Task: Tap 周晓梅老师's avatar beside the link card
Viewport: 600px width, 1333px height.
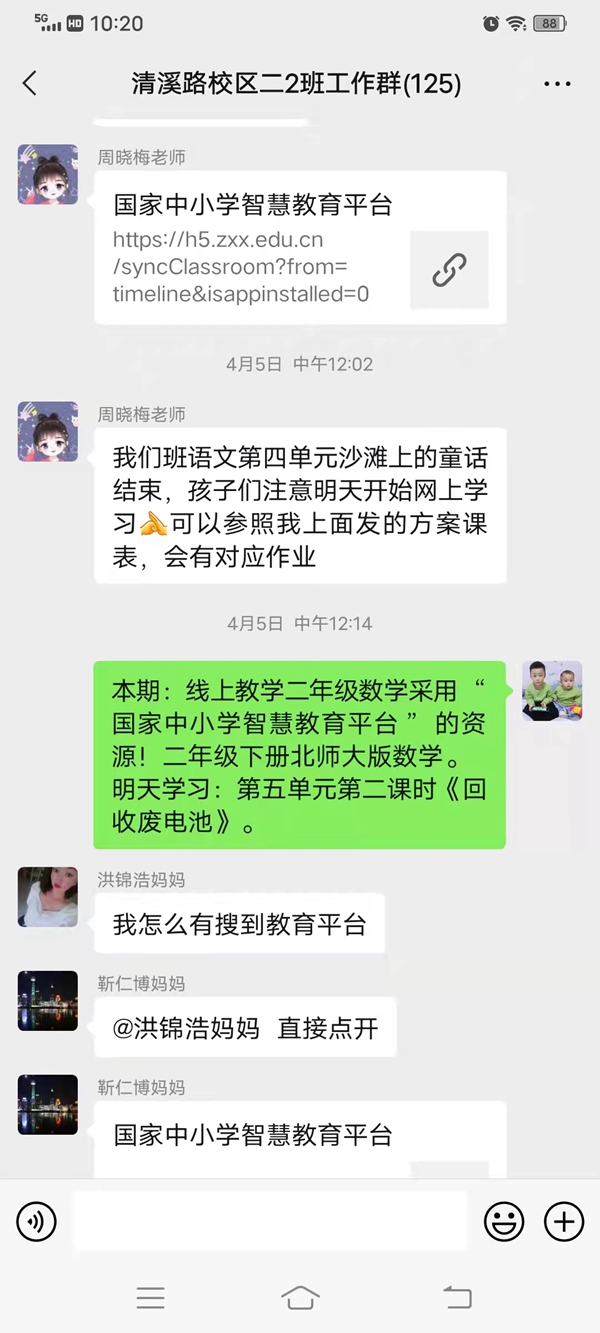Action: [x=48, y=175]
